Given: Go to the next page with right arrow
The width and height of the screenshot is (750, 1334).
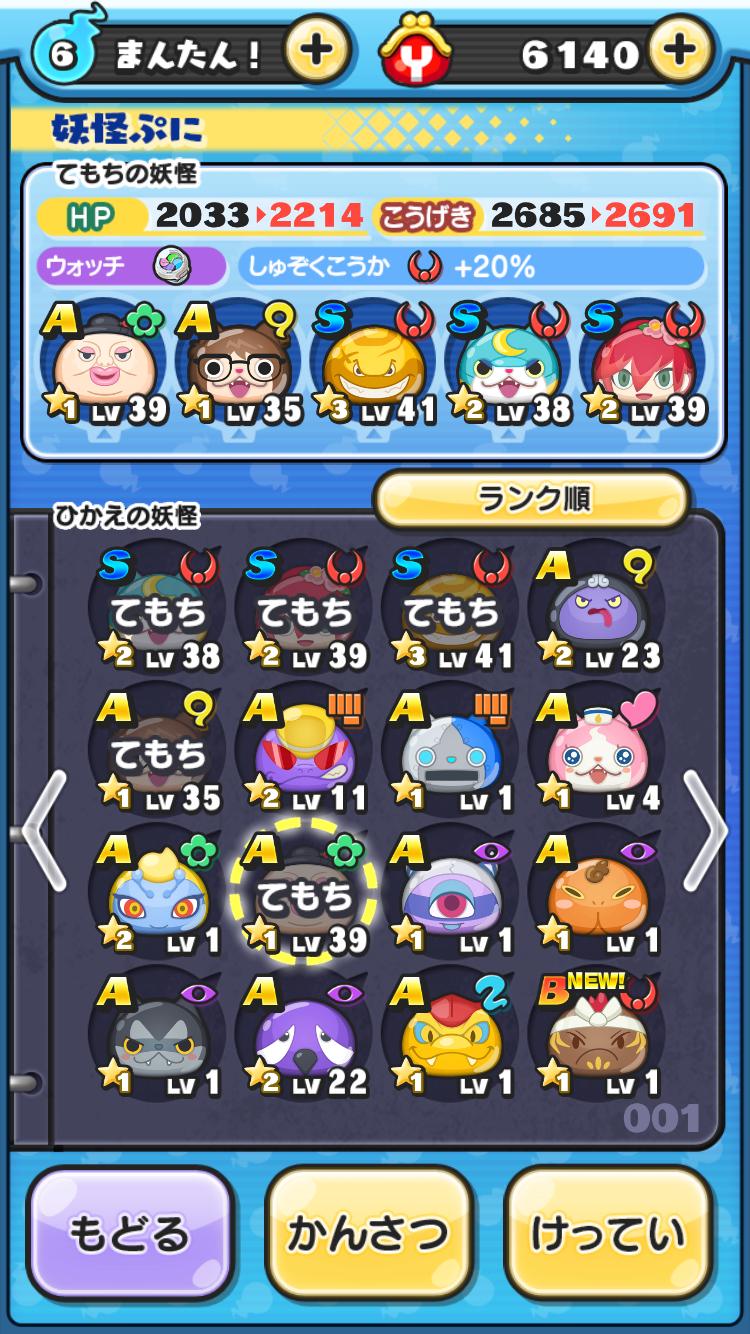Looking at the screenshot, I should click(706, 830).
